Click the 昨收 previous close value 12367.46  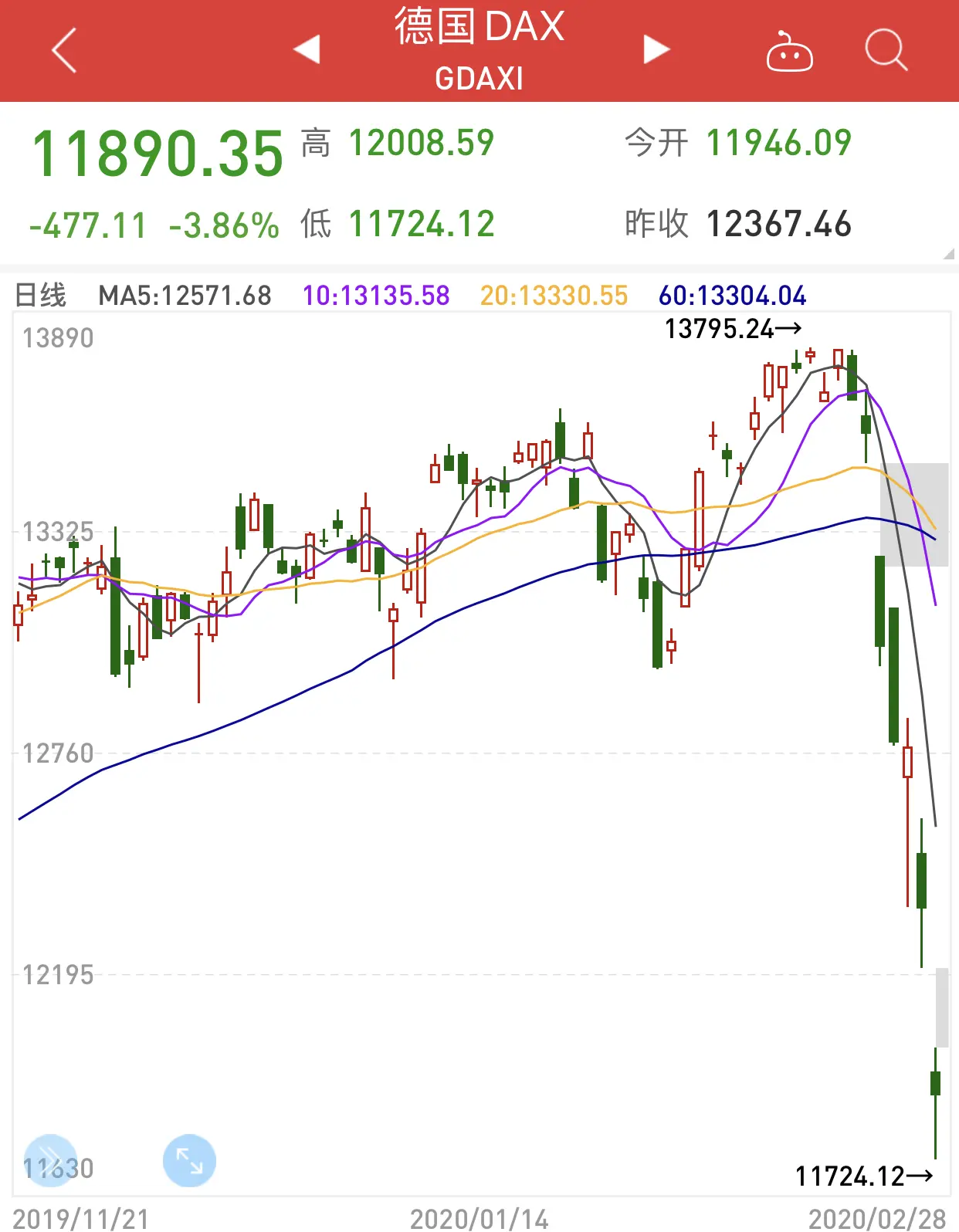(x=778, y=225)
